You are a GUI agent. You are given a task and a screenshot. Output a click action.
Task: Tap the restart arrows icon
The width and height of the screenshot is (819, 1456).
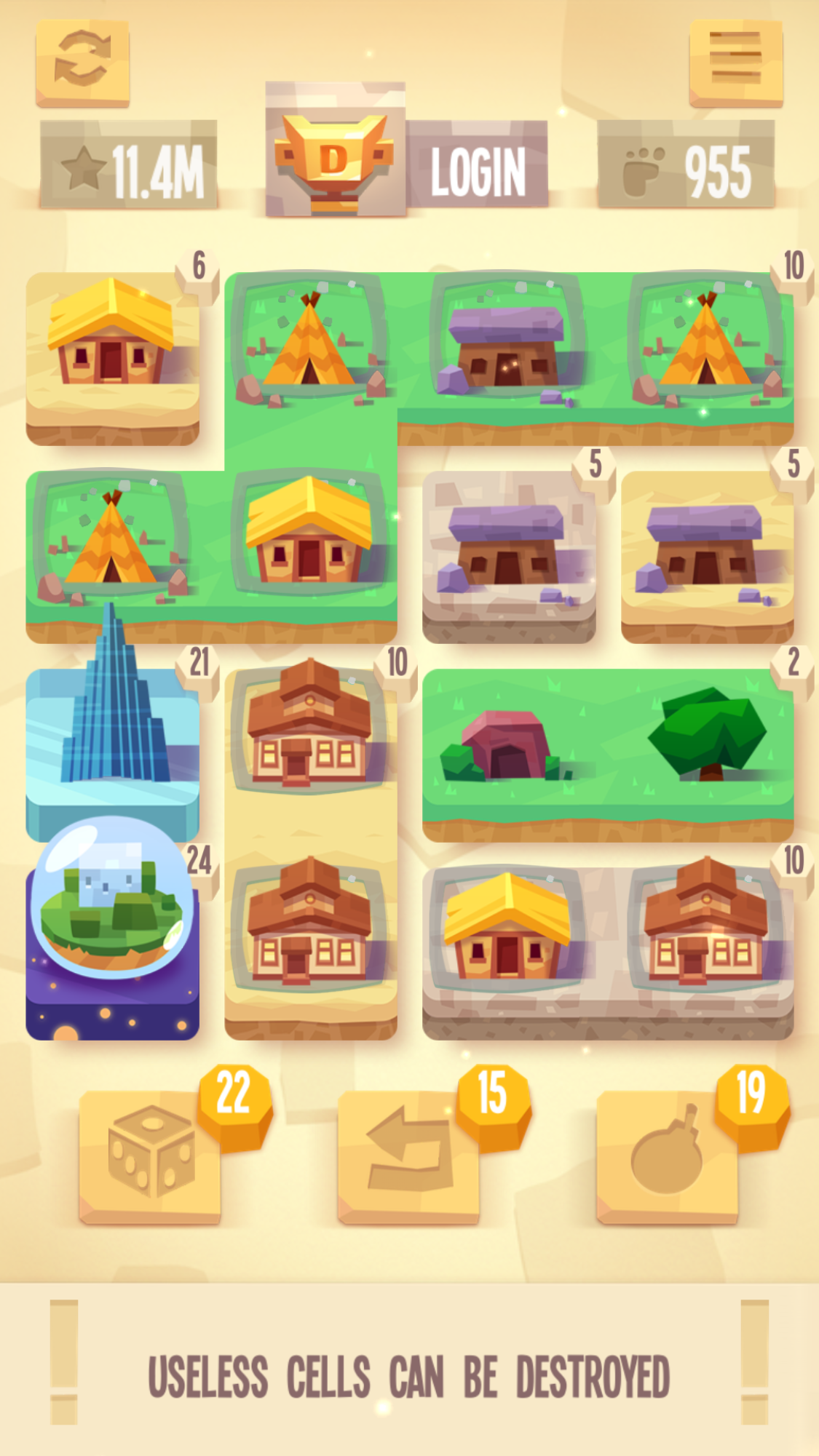pyautogui.click(x=82, y=63)
